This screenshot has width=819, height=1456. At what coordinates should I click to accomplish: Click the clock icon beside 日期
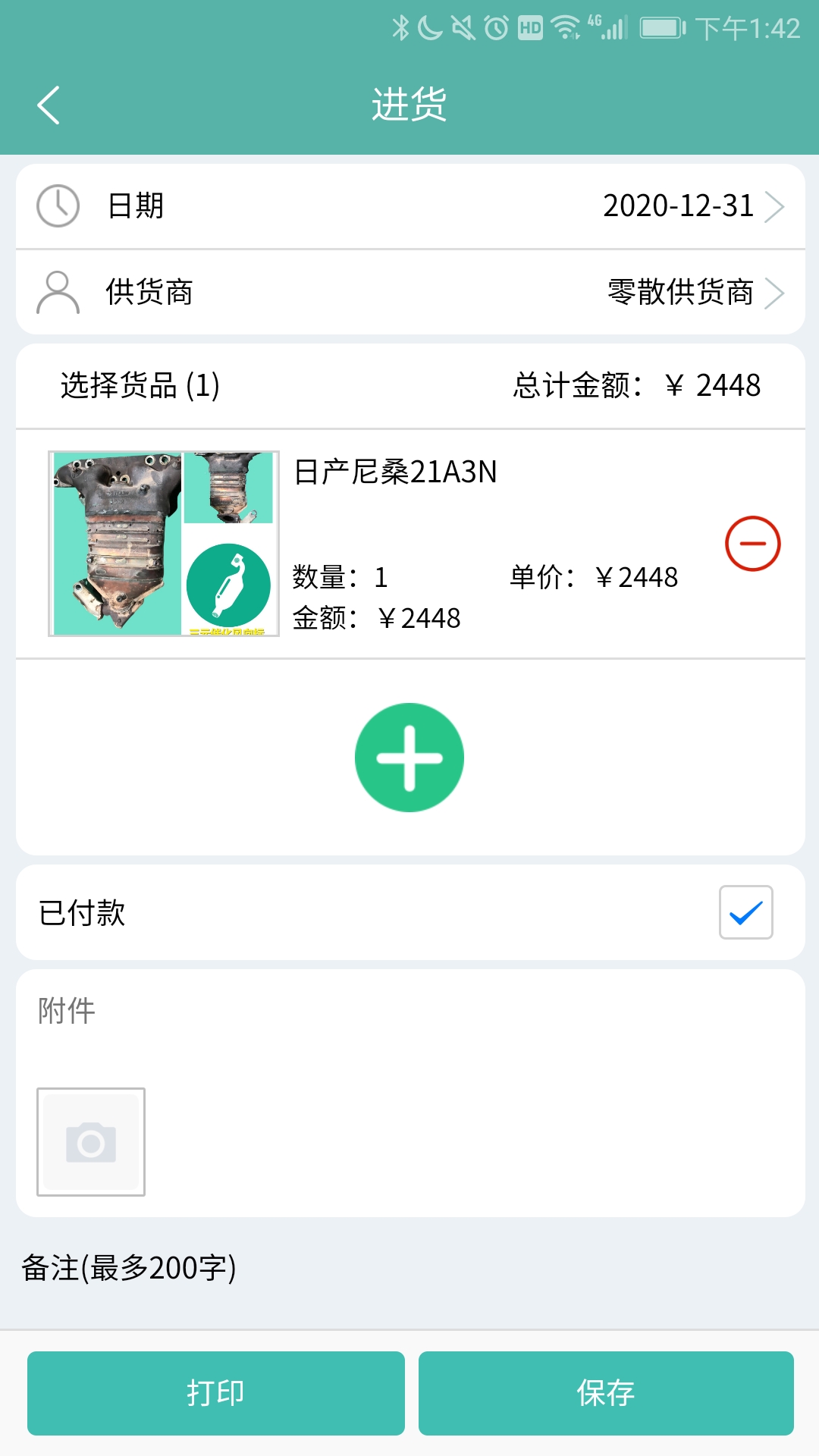59,205
